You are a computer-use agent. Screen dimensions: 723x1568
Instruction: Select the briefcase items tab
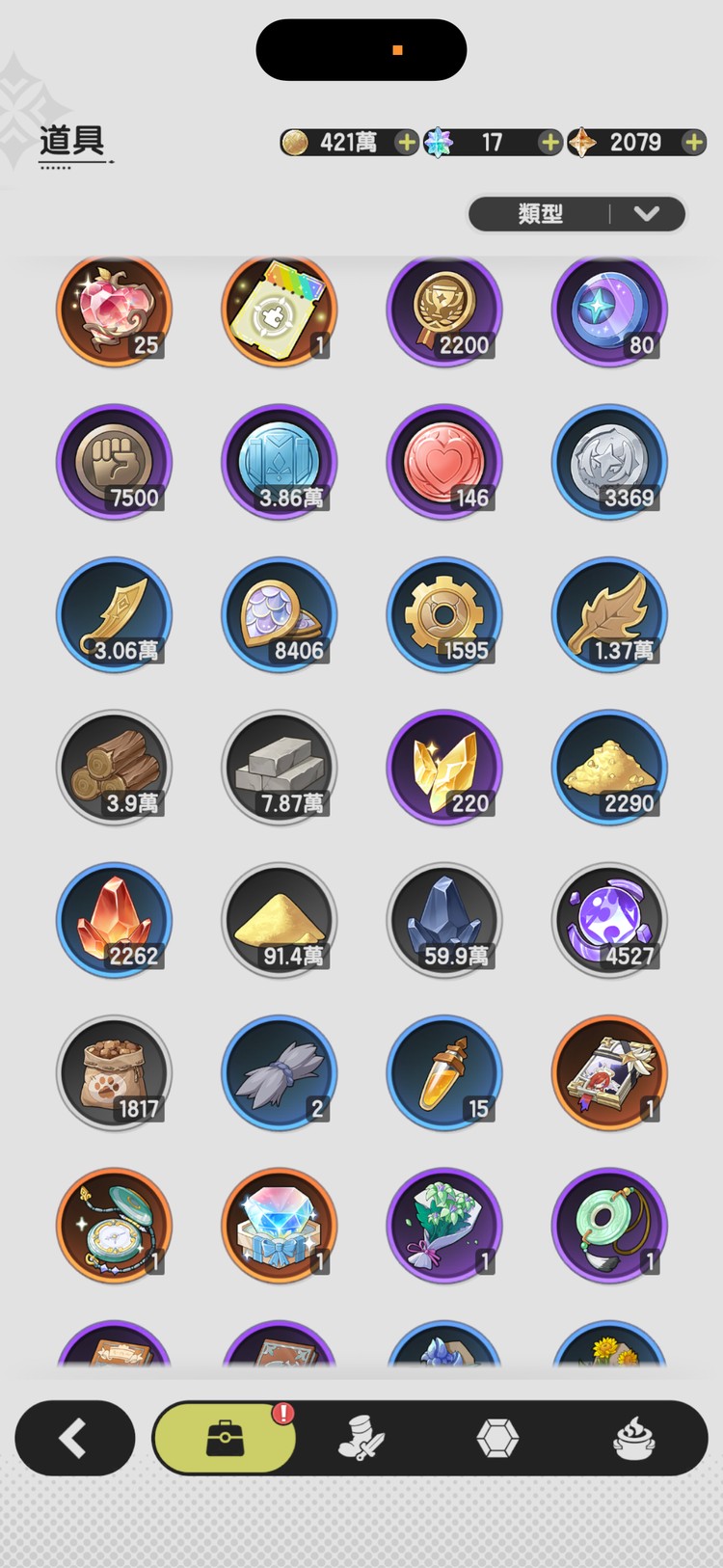point(225,1438)
